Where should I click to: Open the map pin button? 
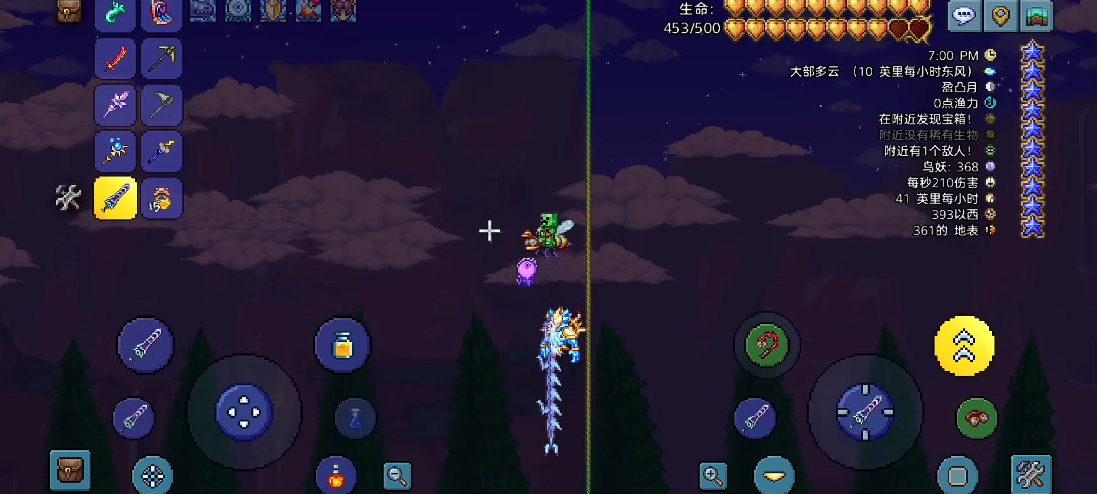998,15
